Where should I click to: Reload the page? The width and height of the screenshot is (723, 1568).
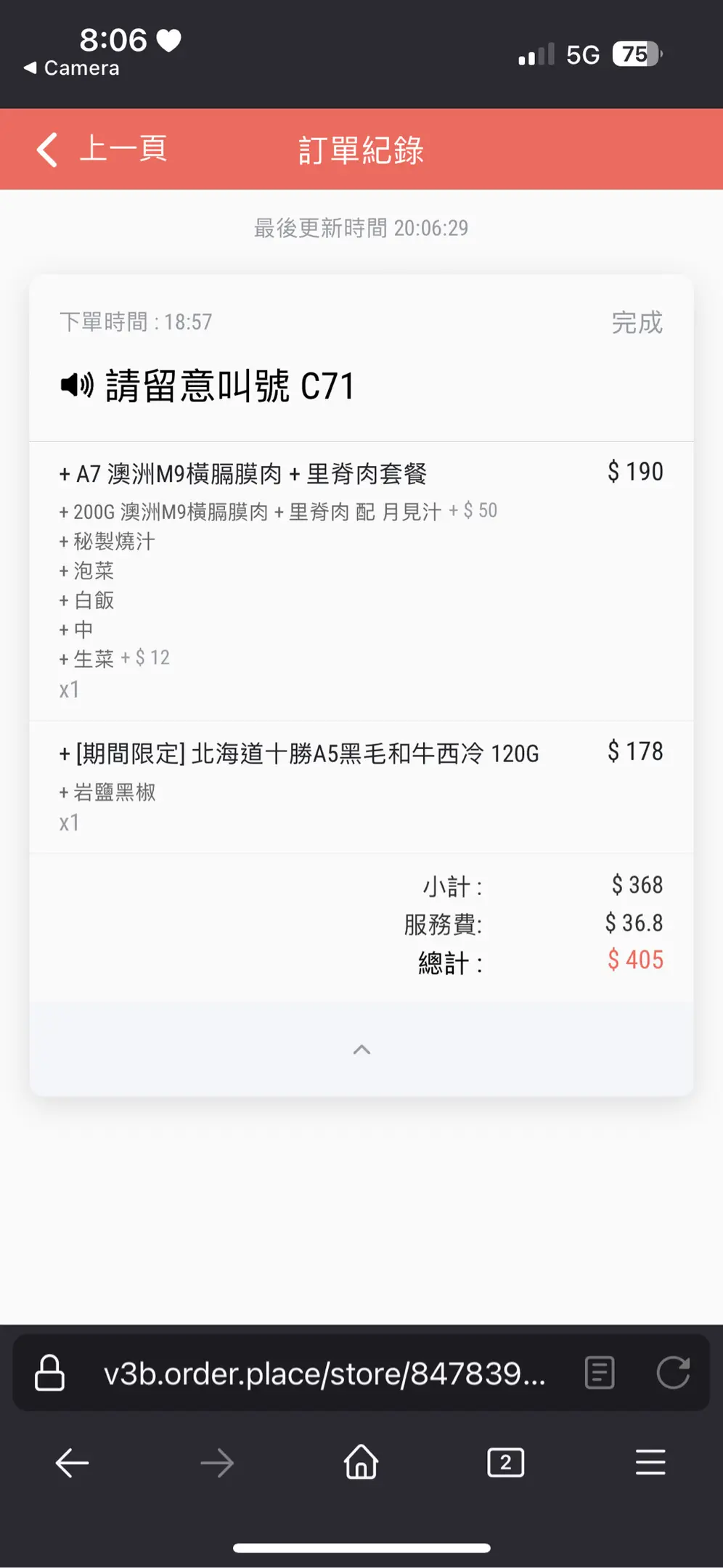tap(673, 1373)
